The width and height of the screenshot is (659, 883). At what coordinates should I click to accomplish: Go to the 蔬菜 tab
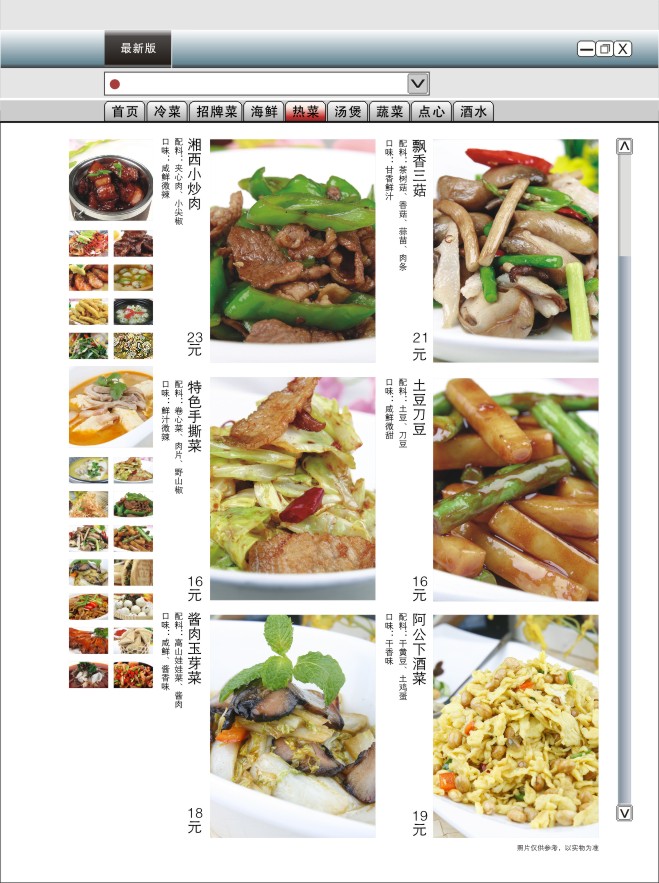point(389,112)
